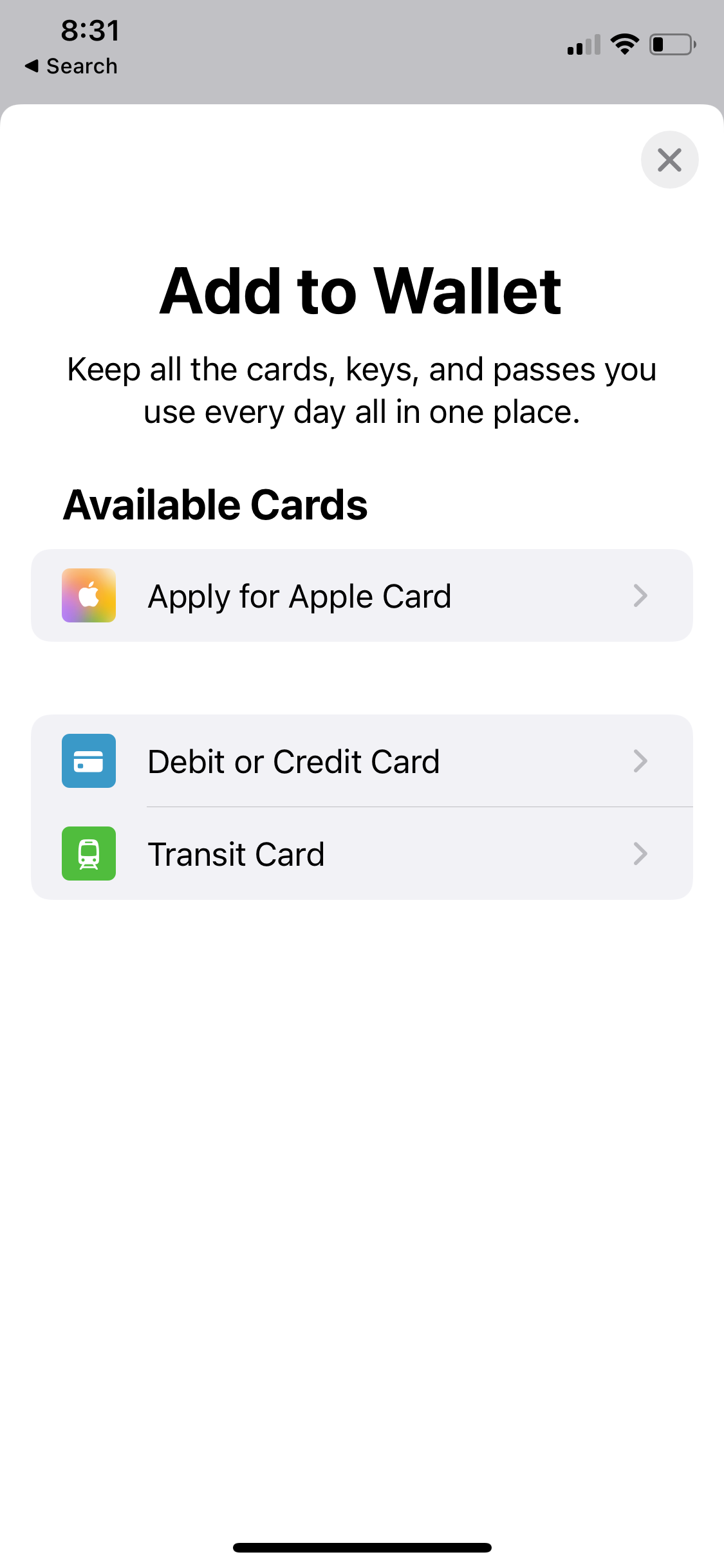Tap the X dismiss icon at top right
Image resolution: width=724 pixels, height=1568 pixels.
670,160
